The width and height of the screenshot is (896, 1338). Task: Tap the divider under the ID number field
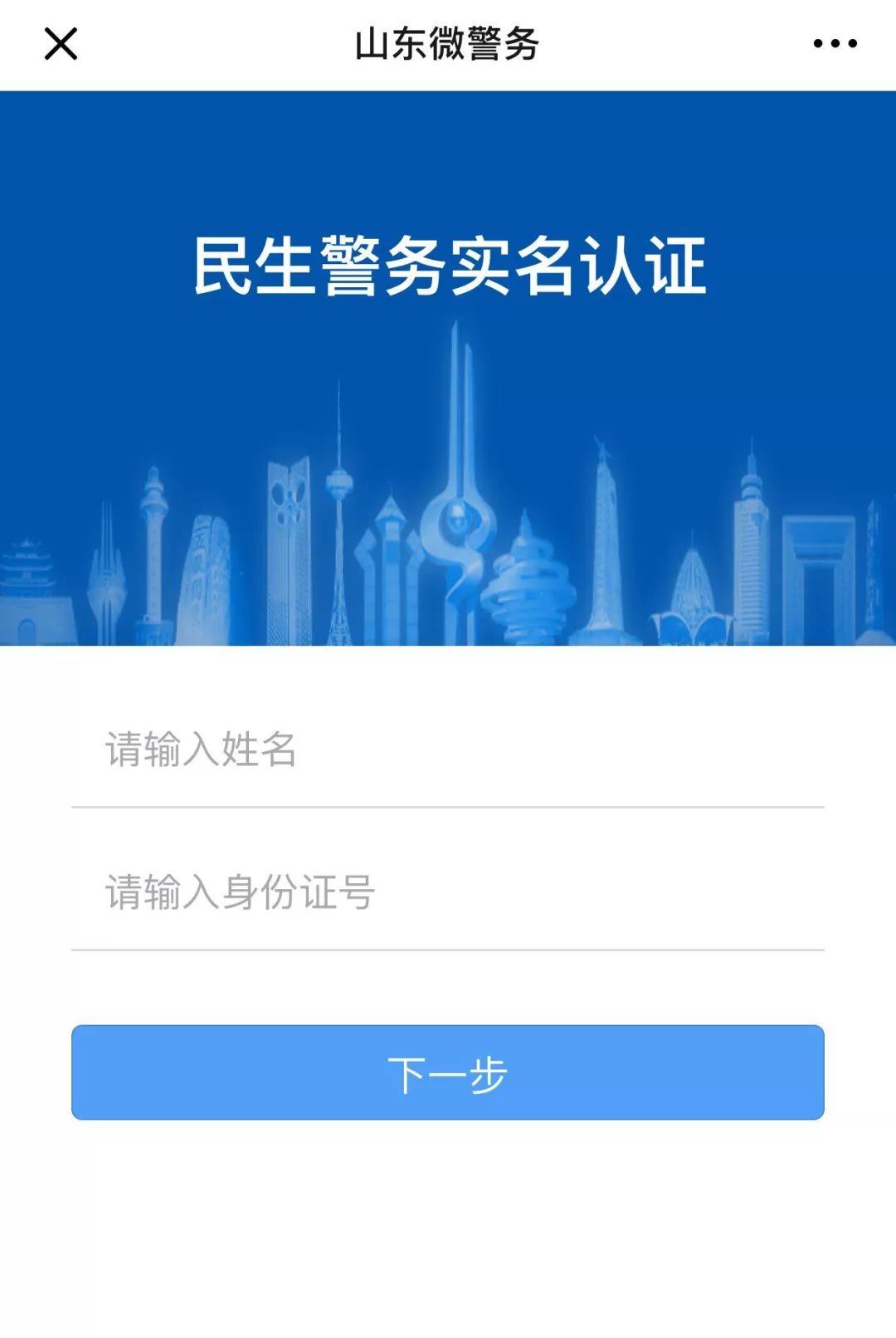pos(448,945)
